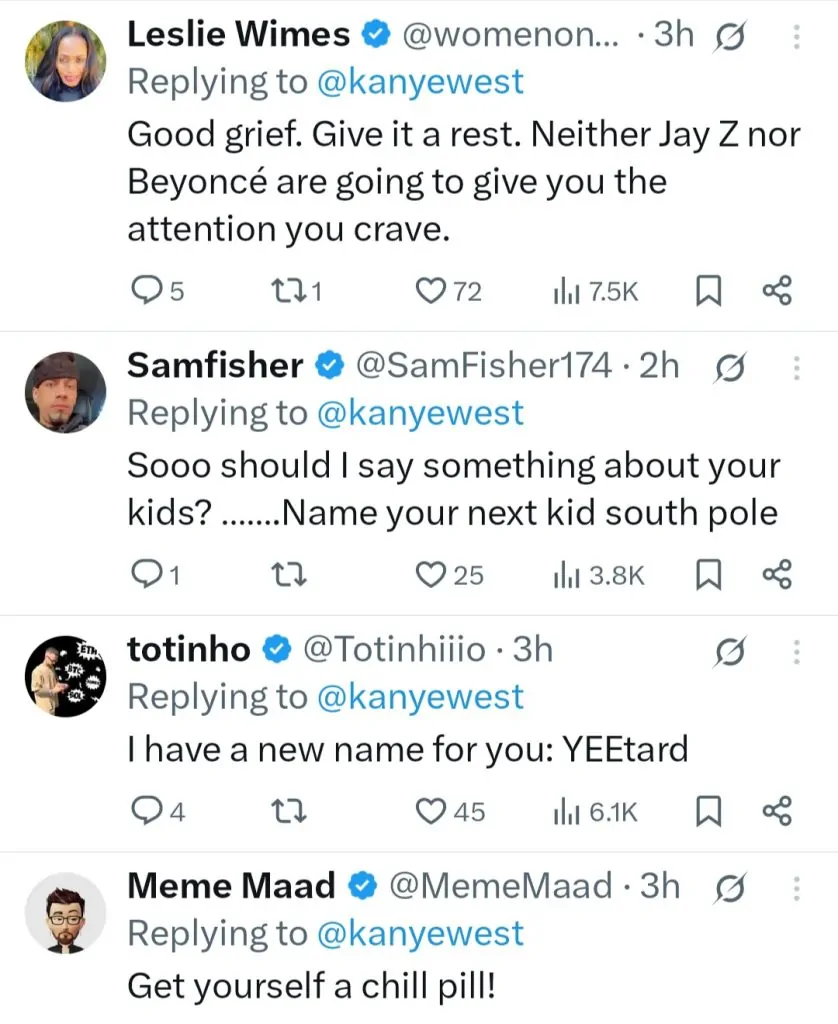Open Grok icon on Samfisher's tweet
Viewport: 838px width, 1024px height.
(x=731, y=368)
